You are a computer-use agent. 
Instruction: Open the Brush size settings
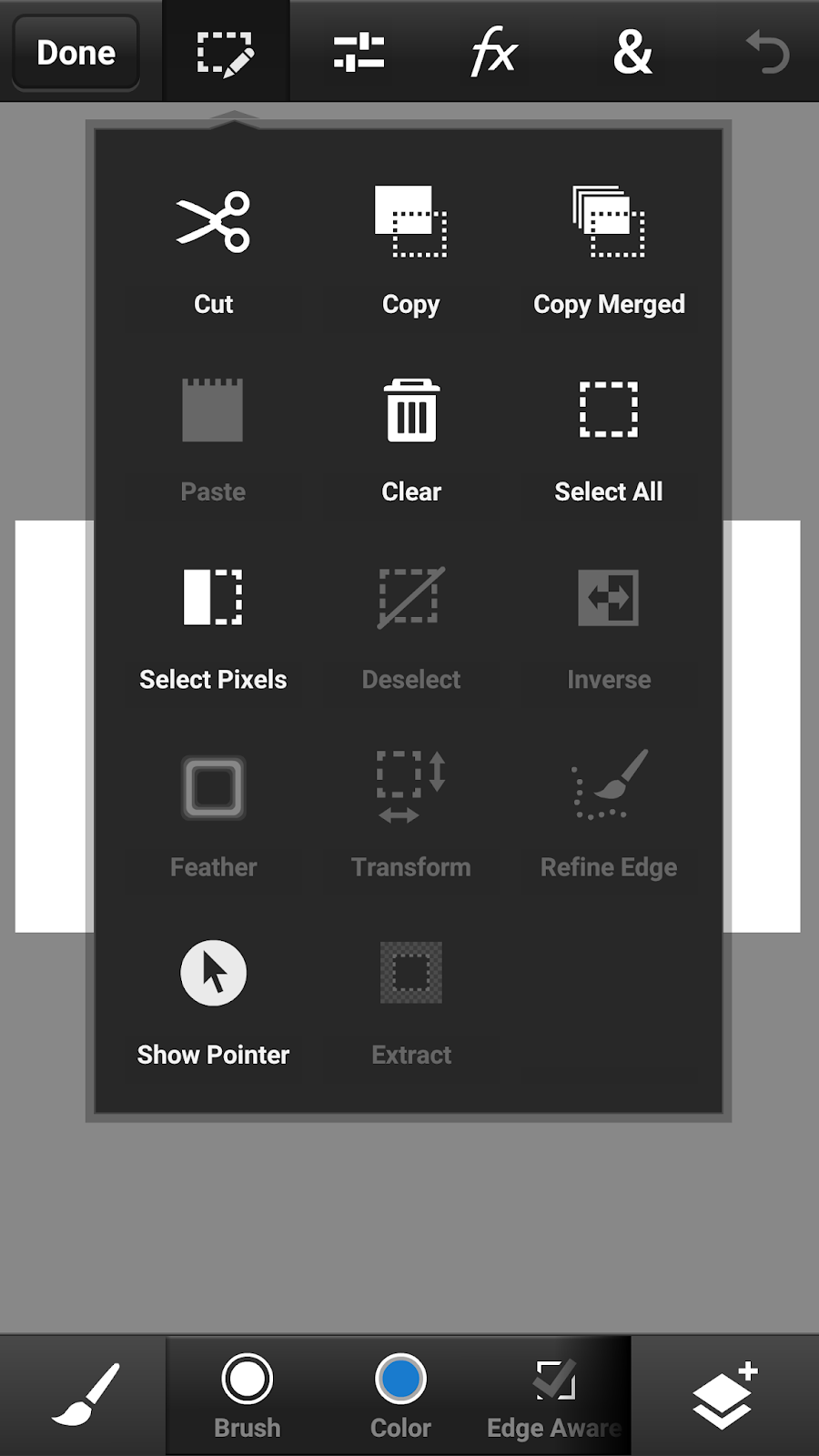[x=247, y=1394]
